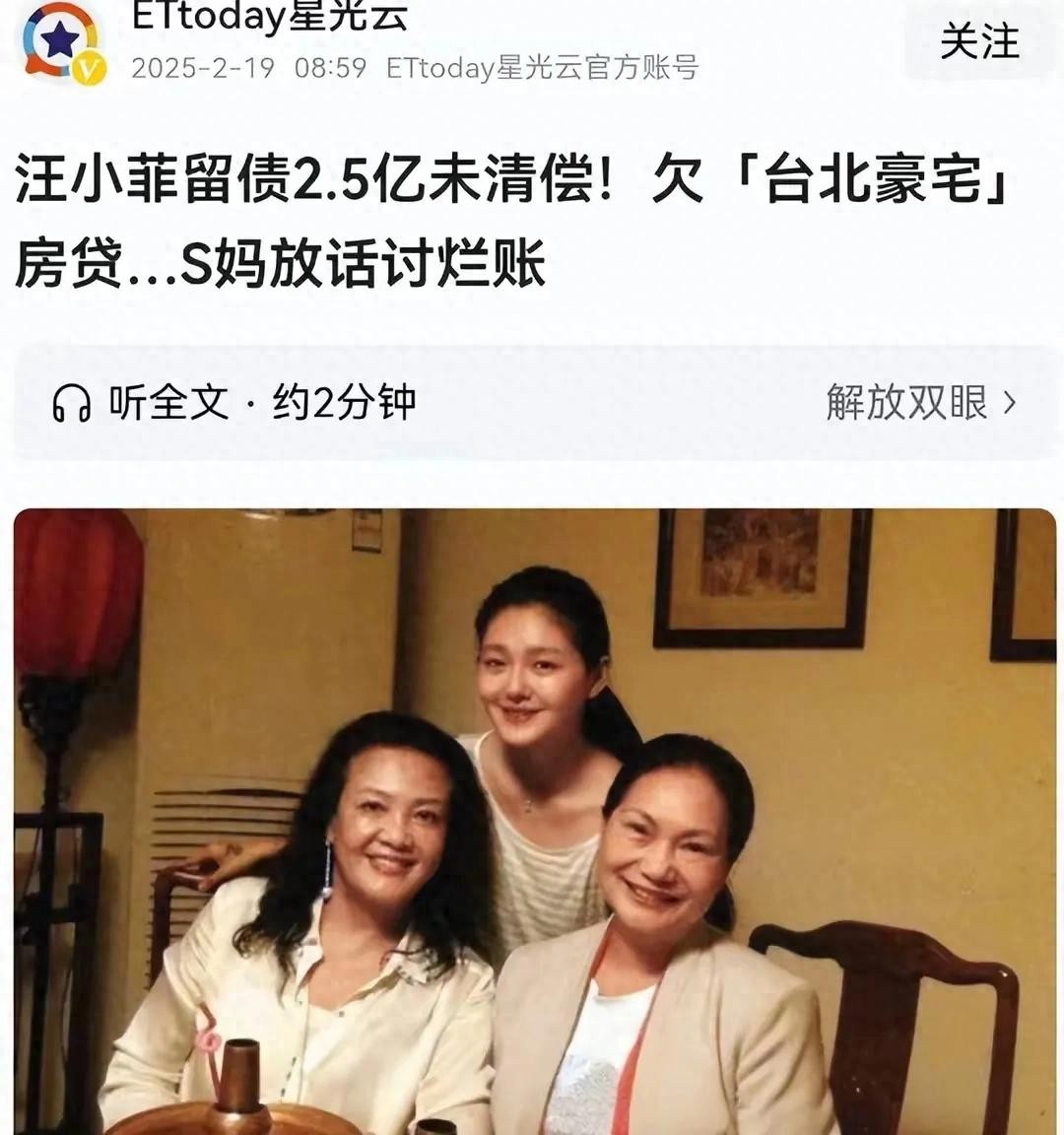The image size is (1064, 1135).
Task: Listen to the full article audio
Action: click(x=234, y=403)
